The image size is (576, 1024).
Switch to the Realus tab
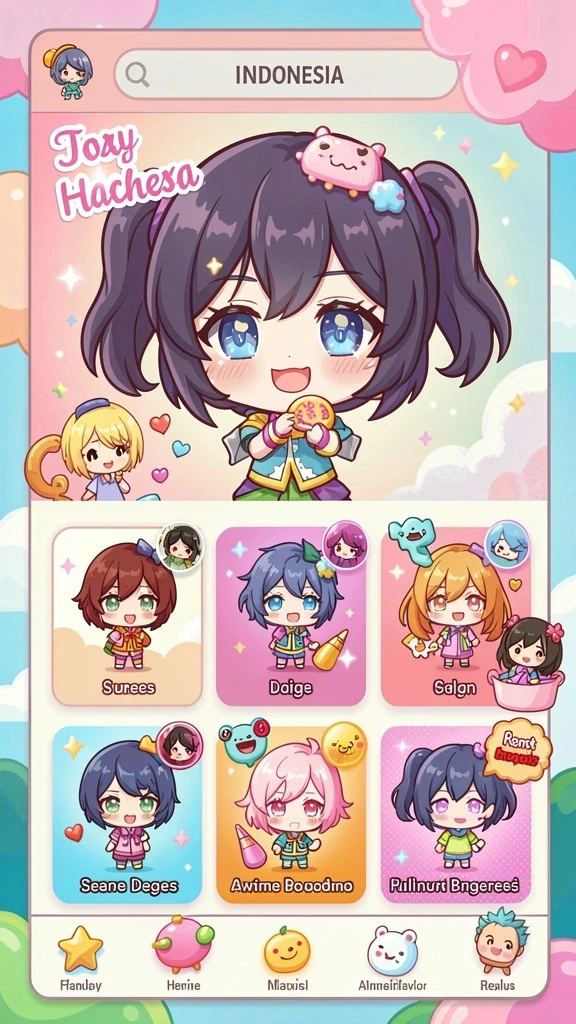(x=498, y=955)
